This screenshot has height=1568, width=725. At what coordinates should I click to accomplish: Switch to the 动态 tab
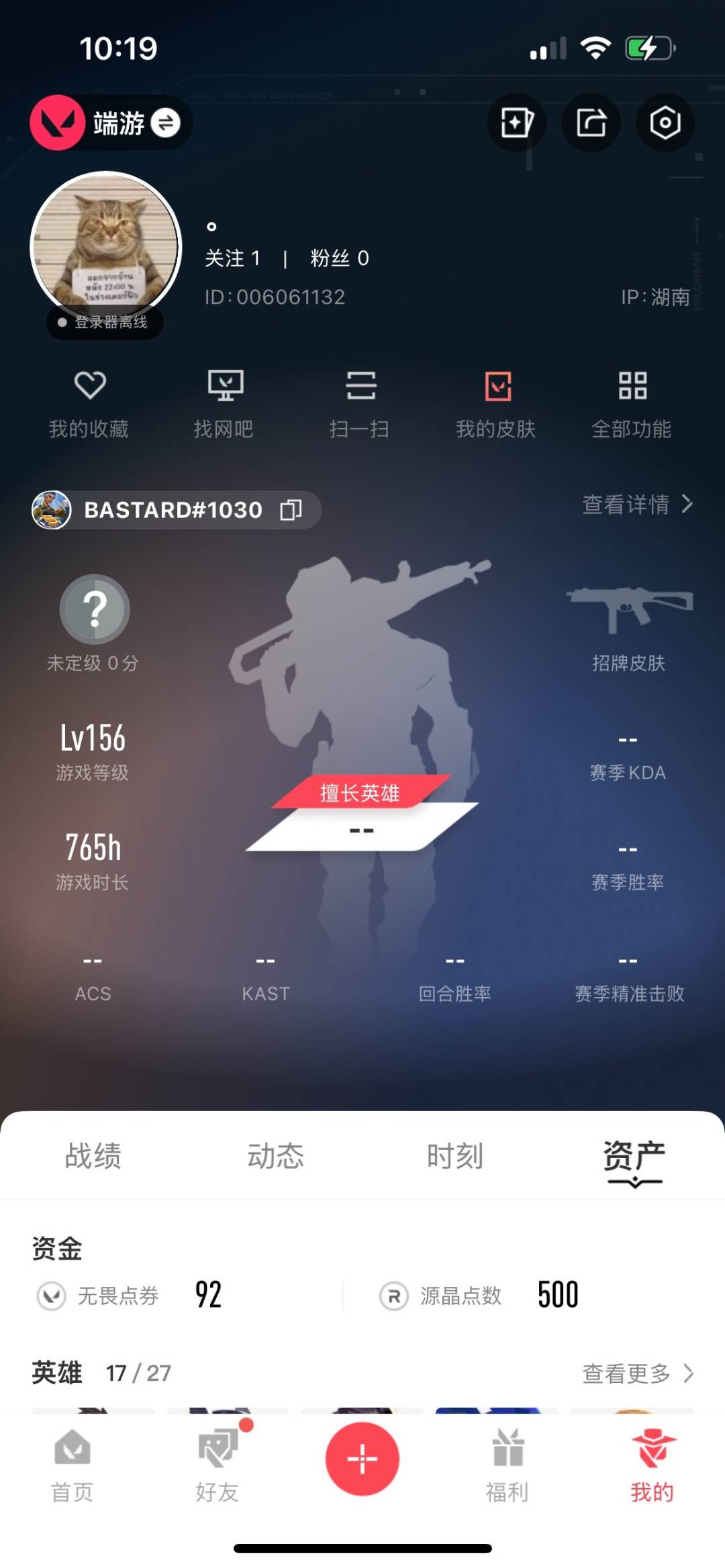click(275, 1156)
